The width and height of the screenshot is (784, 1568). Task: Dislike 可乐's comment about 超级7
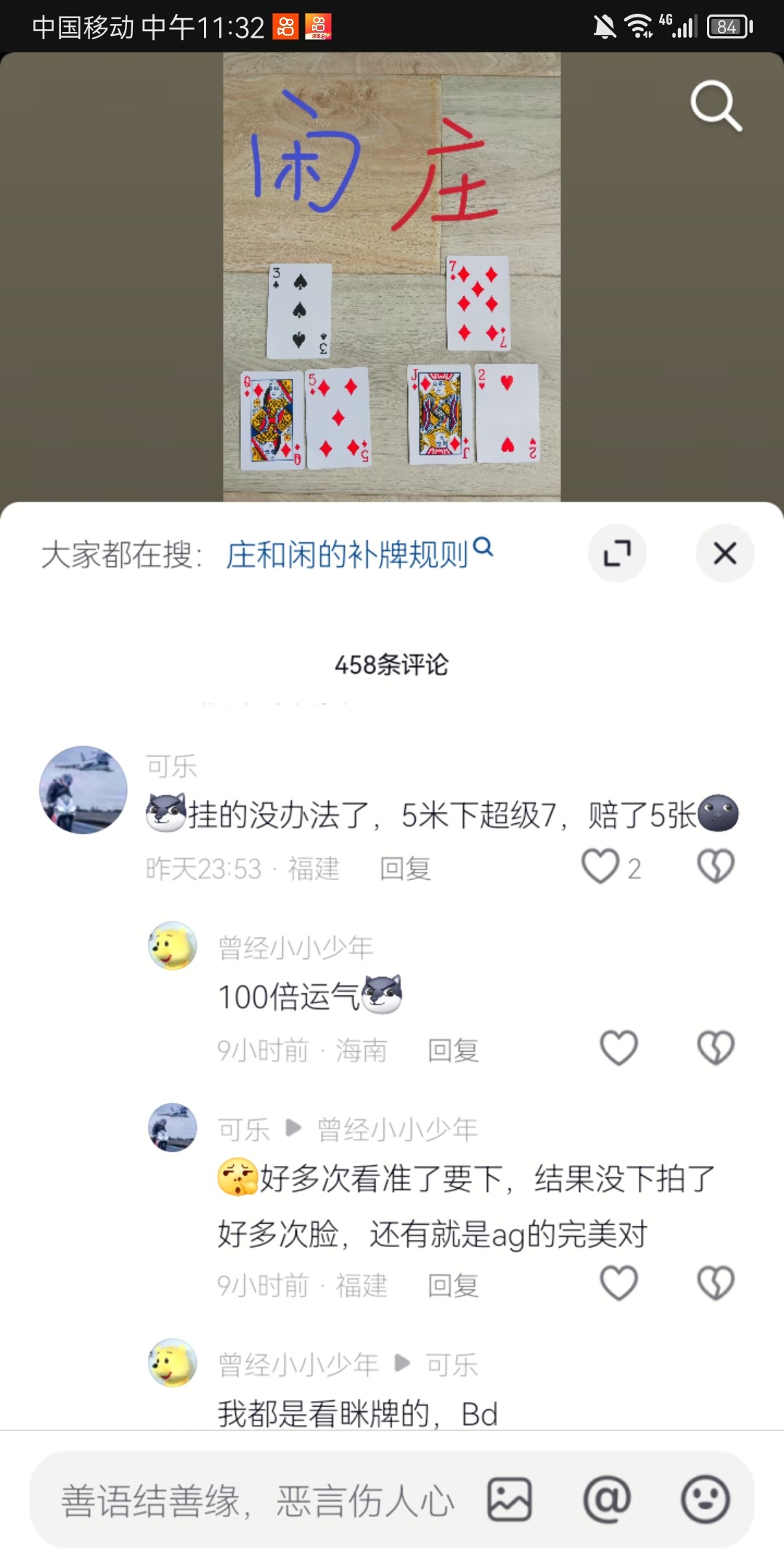pos(716,867)
